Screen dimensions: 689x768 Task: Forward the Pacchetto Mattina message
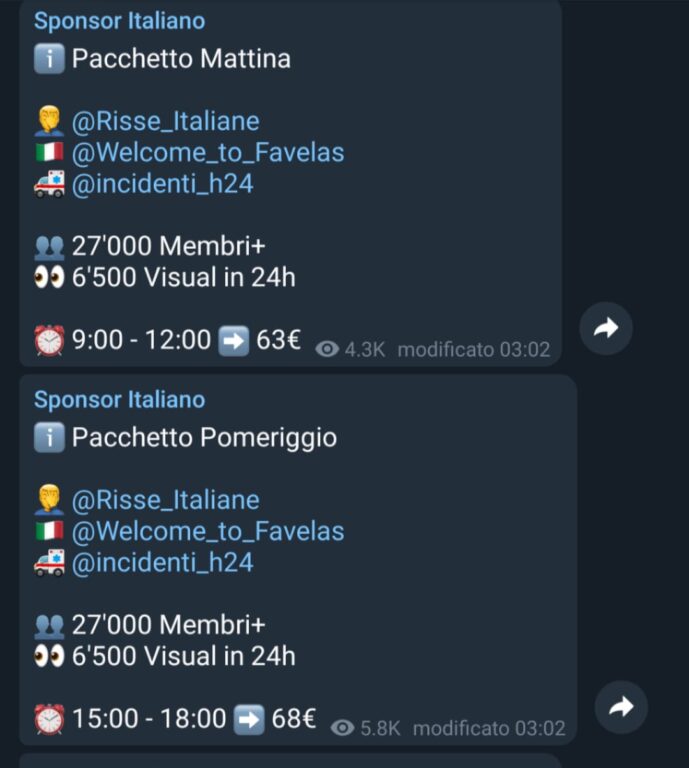[x=606, y=328]
